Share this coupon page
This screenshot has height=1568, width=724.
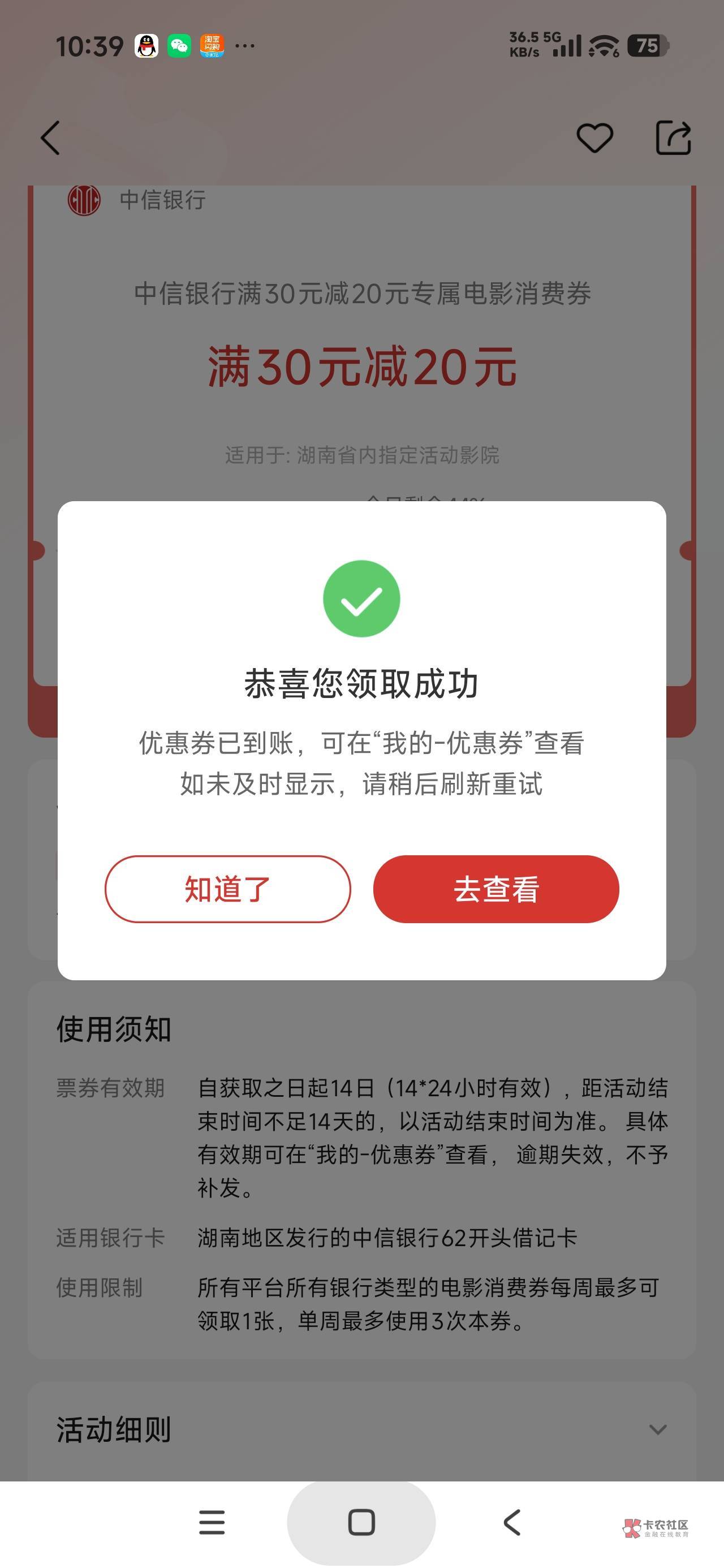(674, 137)
